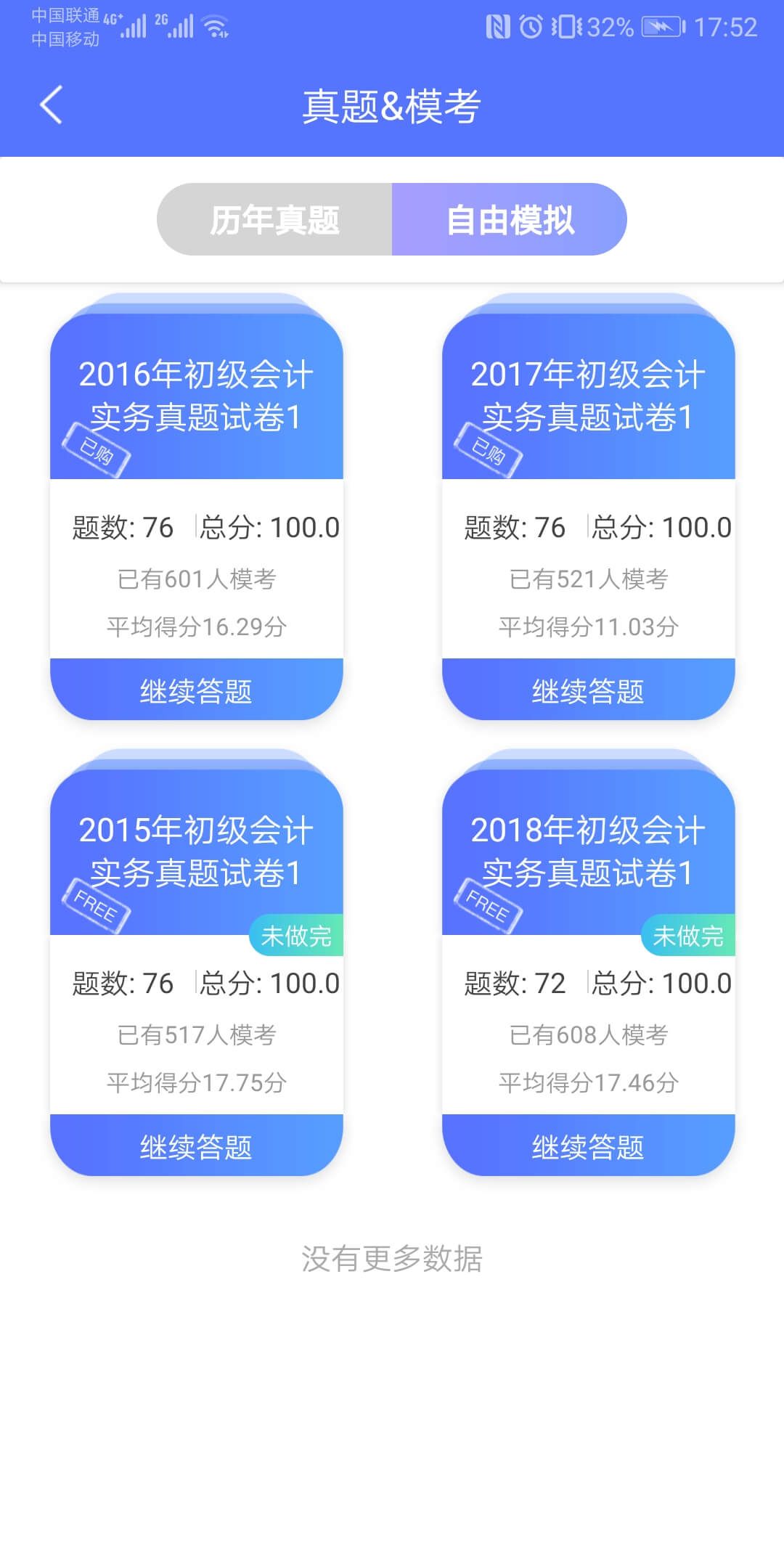784x1568 pixels.
Task: Switch to the 自由模拟 tab
Action: pyautogui.click(x=510, y=219)
